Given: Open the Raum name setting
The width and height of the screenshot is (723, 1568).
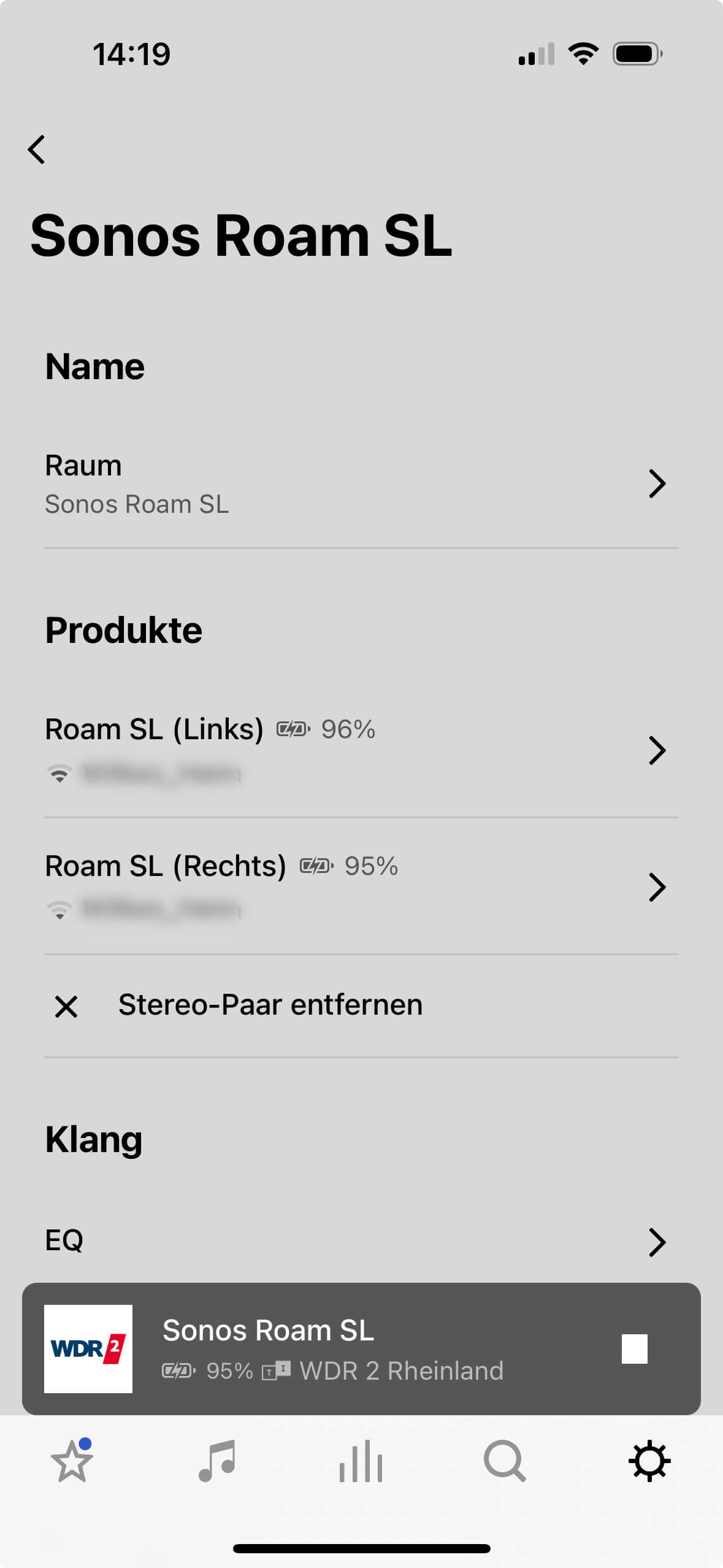Looking at the screenshot, I should point(361,484).
